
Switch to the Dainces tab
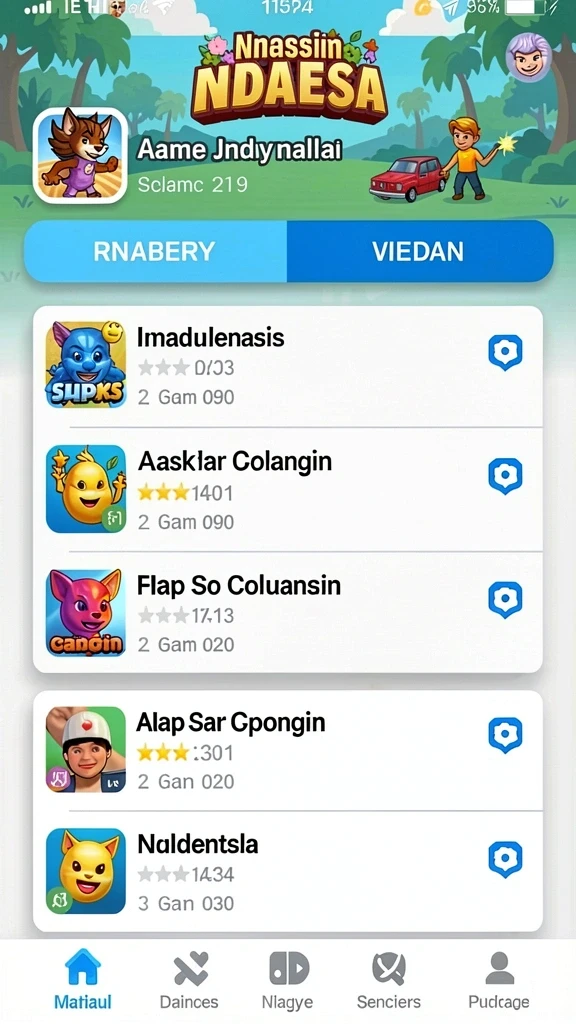tap(189, 981)
